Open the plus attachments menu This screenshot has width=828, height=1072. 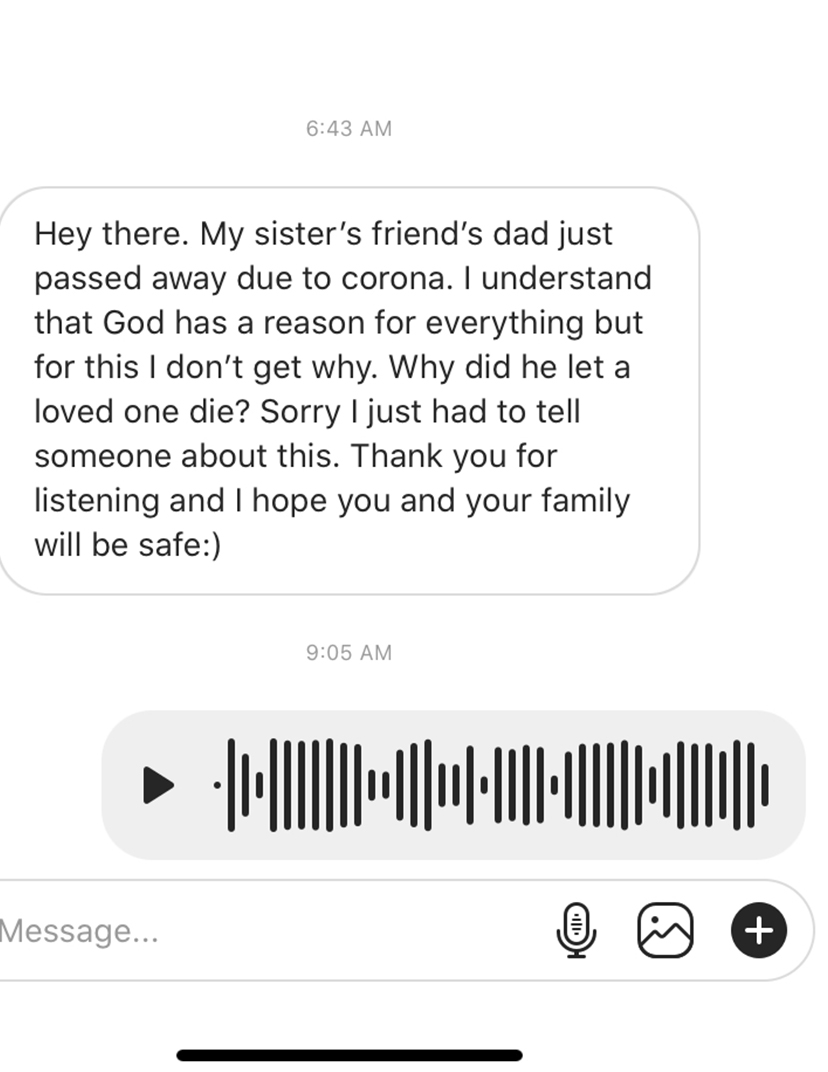point(759,930)
